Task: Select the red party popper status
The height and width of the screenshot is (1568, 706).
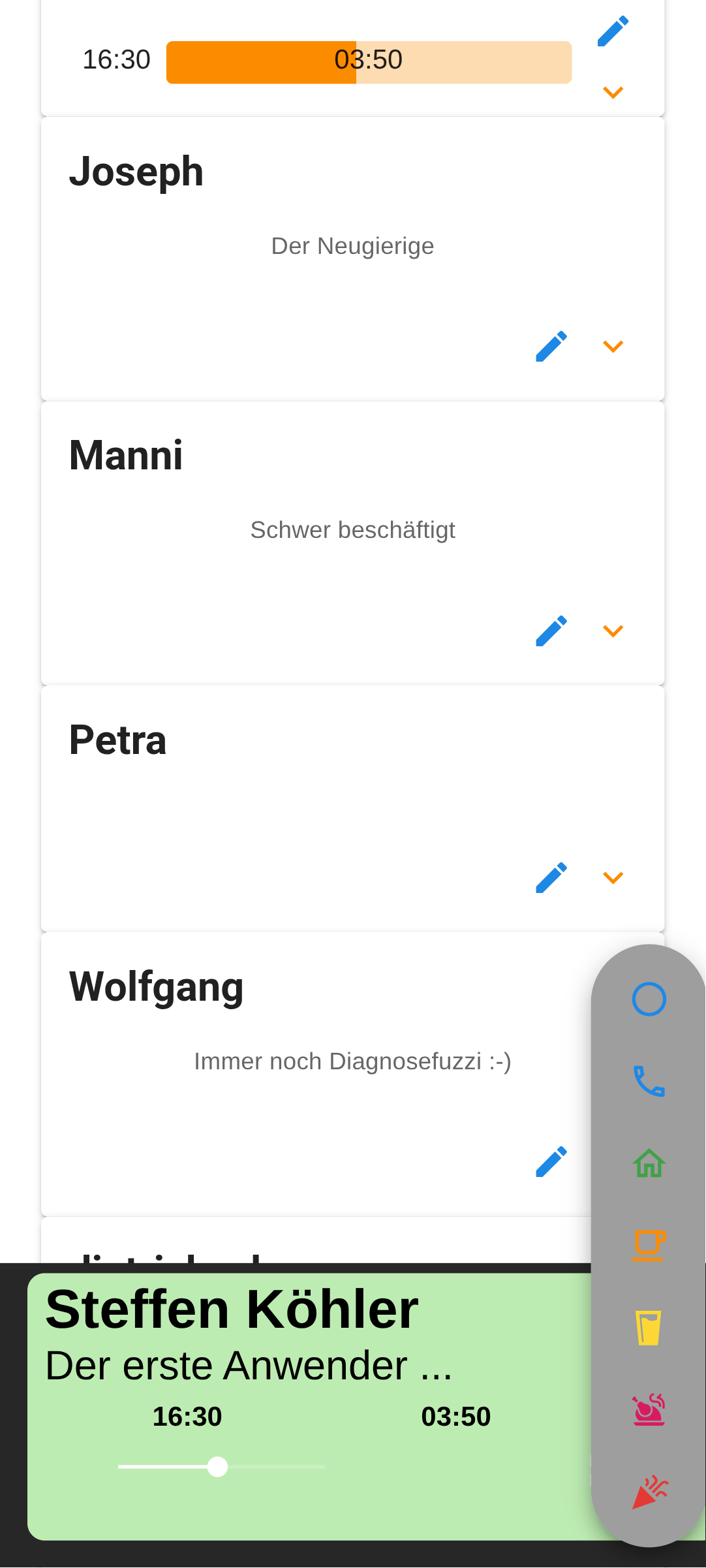Action: pyautogui.click(x=649, y=1492)
